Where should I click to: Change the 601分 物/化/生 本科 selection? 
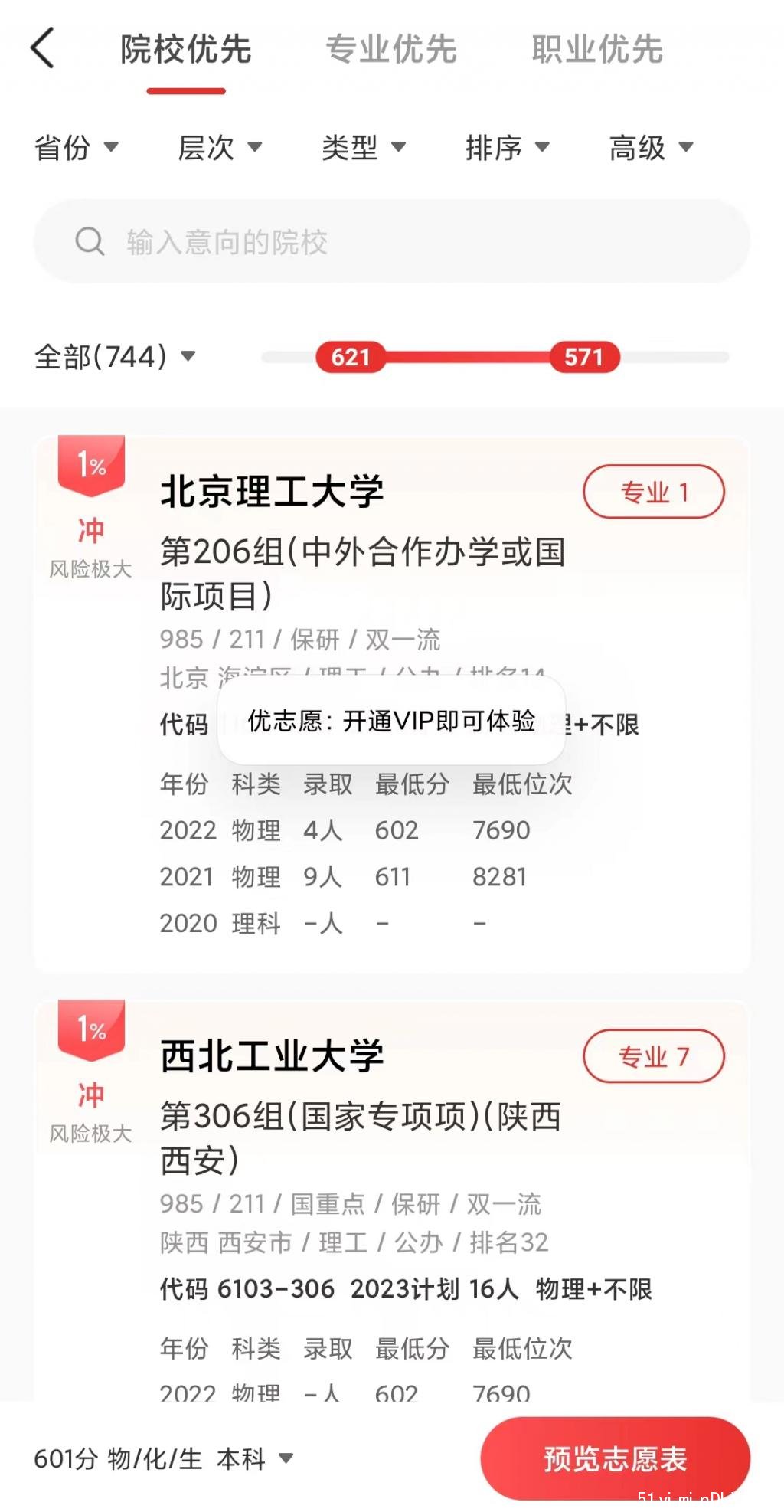(x=164, y=1458)
